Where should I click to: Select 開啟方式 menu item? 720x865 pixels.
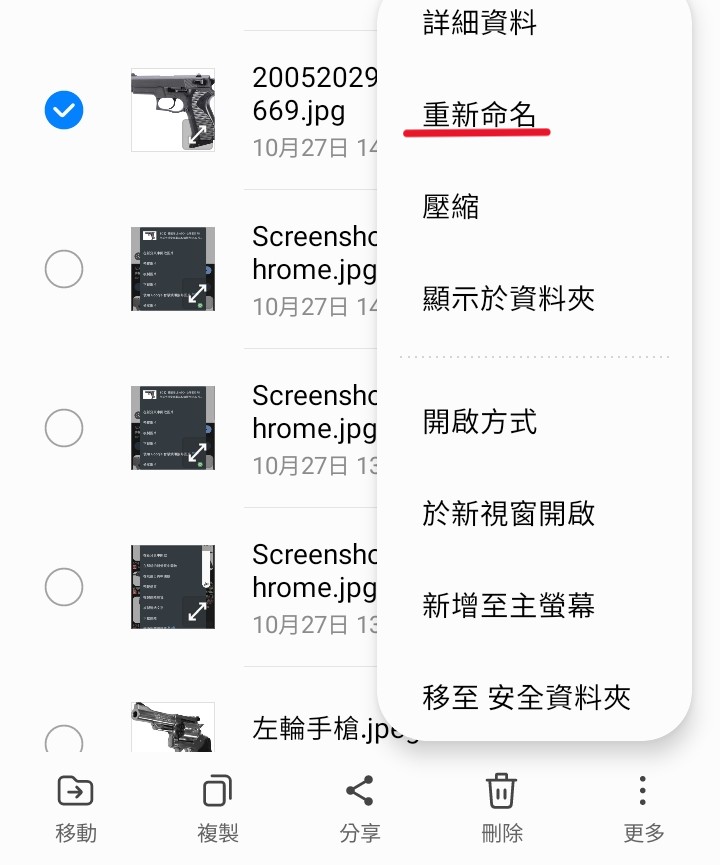(x=480, y=421)
